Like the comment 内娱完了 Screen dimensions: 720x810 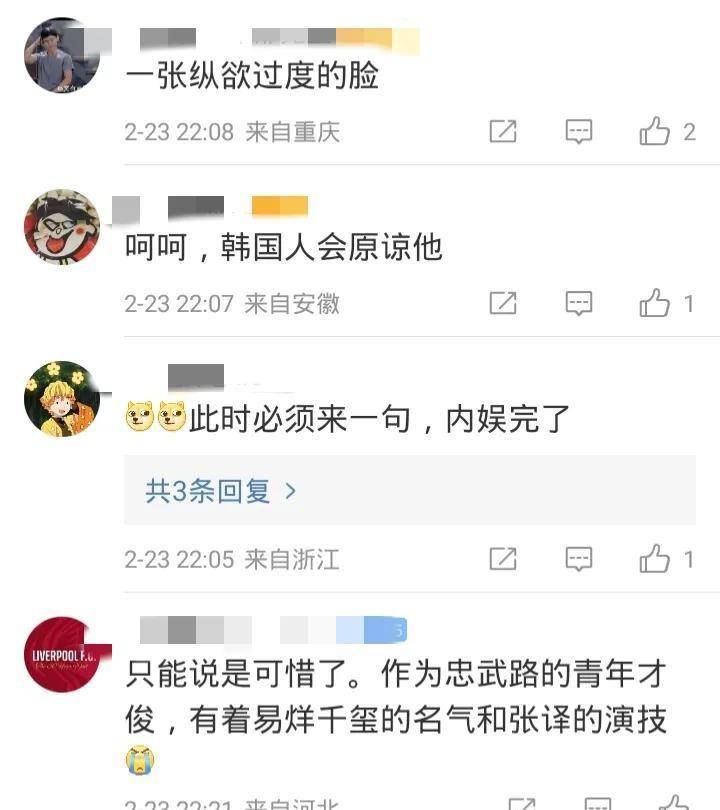pos(655,559)
